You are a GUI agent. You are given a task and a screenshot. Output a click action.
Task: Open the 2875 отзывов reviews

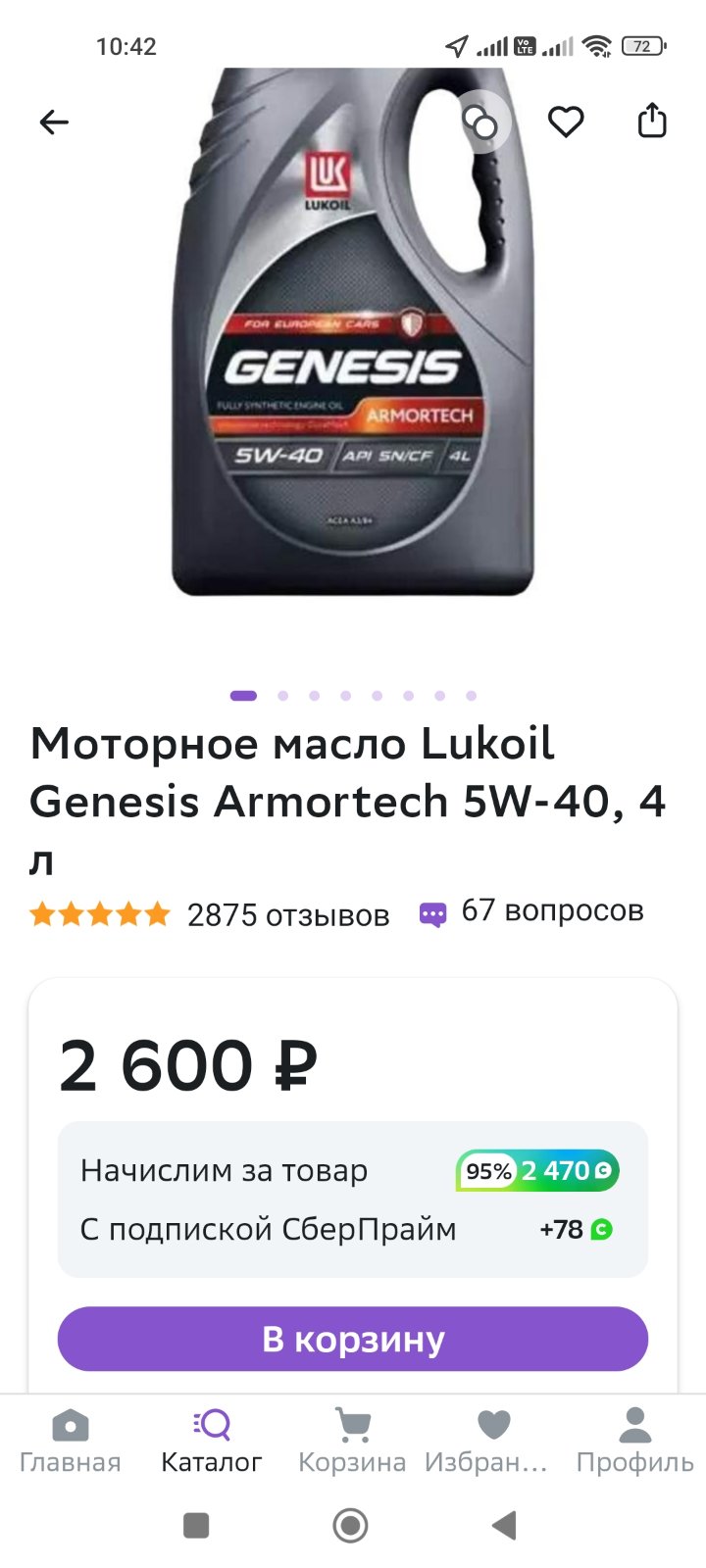[288, 914]
